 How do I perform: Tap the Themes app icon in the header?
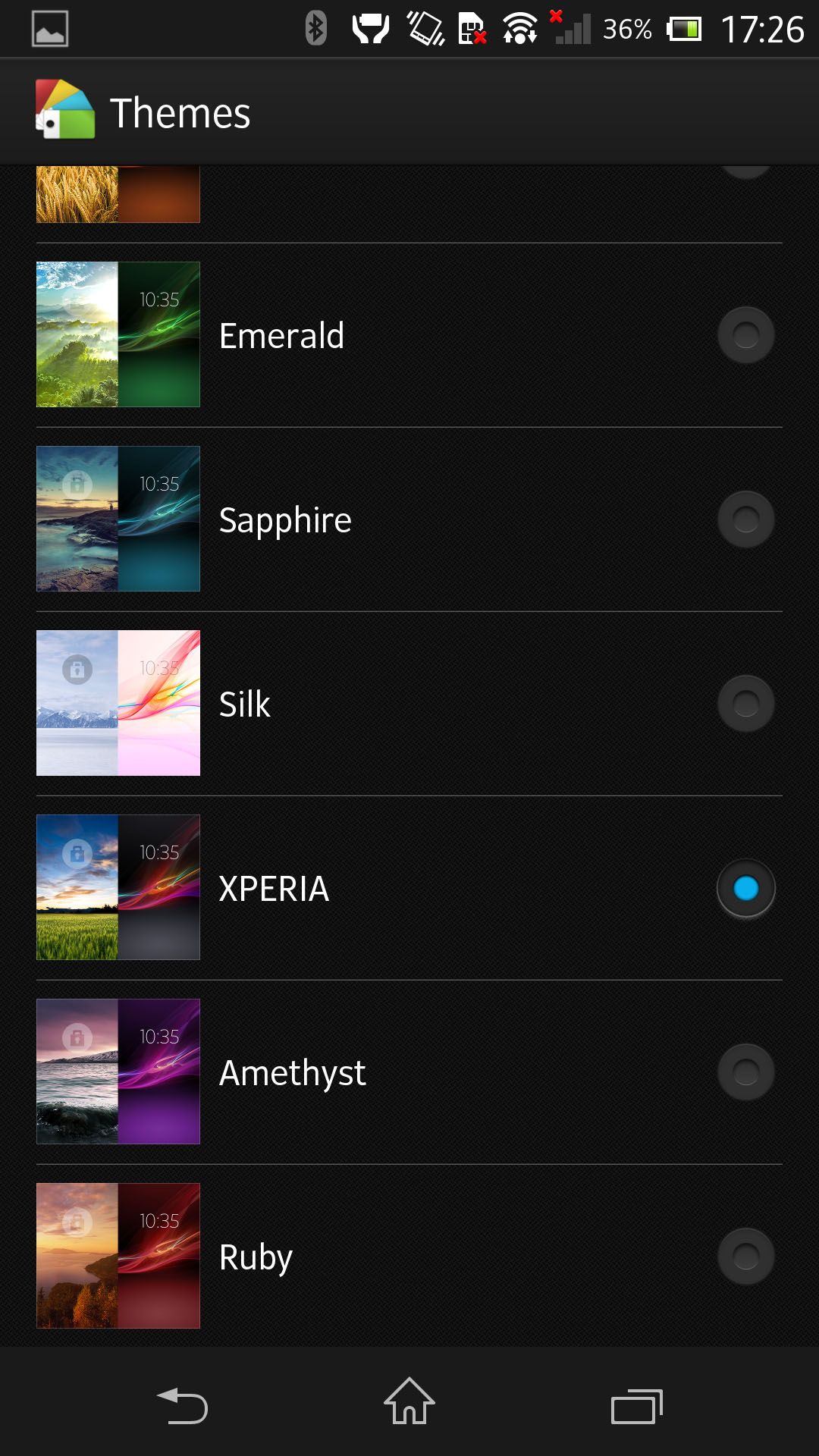[x=64, y=112]
